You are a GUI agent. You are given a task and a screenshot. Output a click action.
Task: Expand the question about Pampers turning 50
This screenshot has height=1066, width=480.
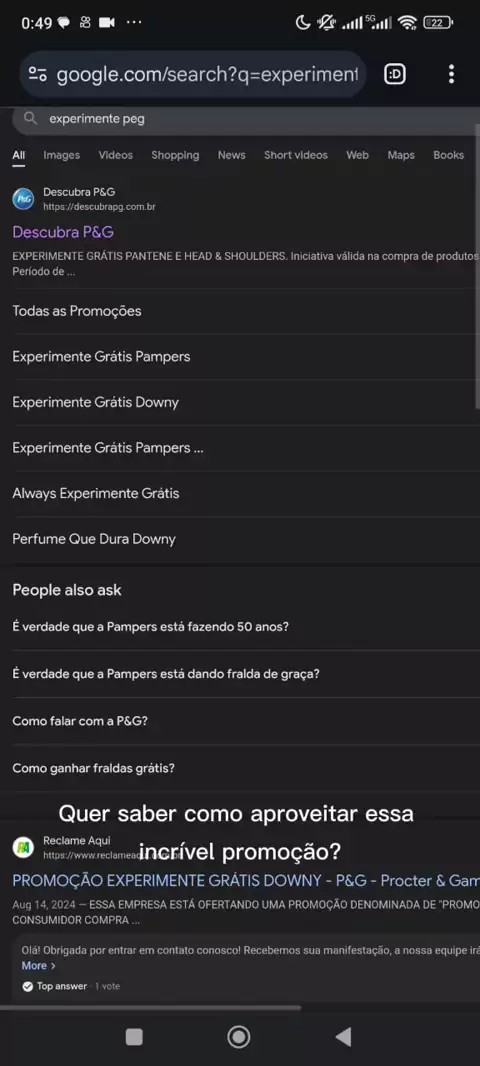[246, 627]
